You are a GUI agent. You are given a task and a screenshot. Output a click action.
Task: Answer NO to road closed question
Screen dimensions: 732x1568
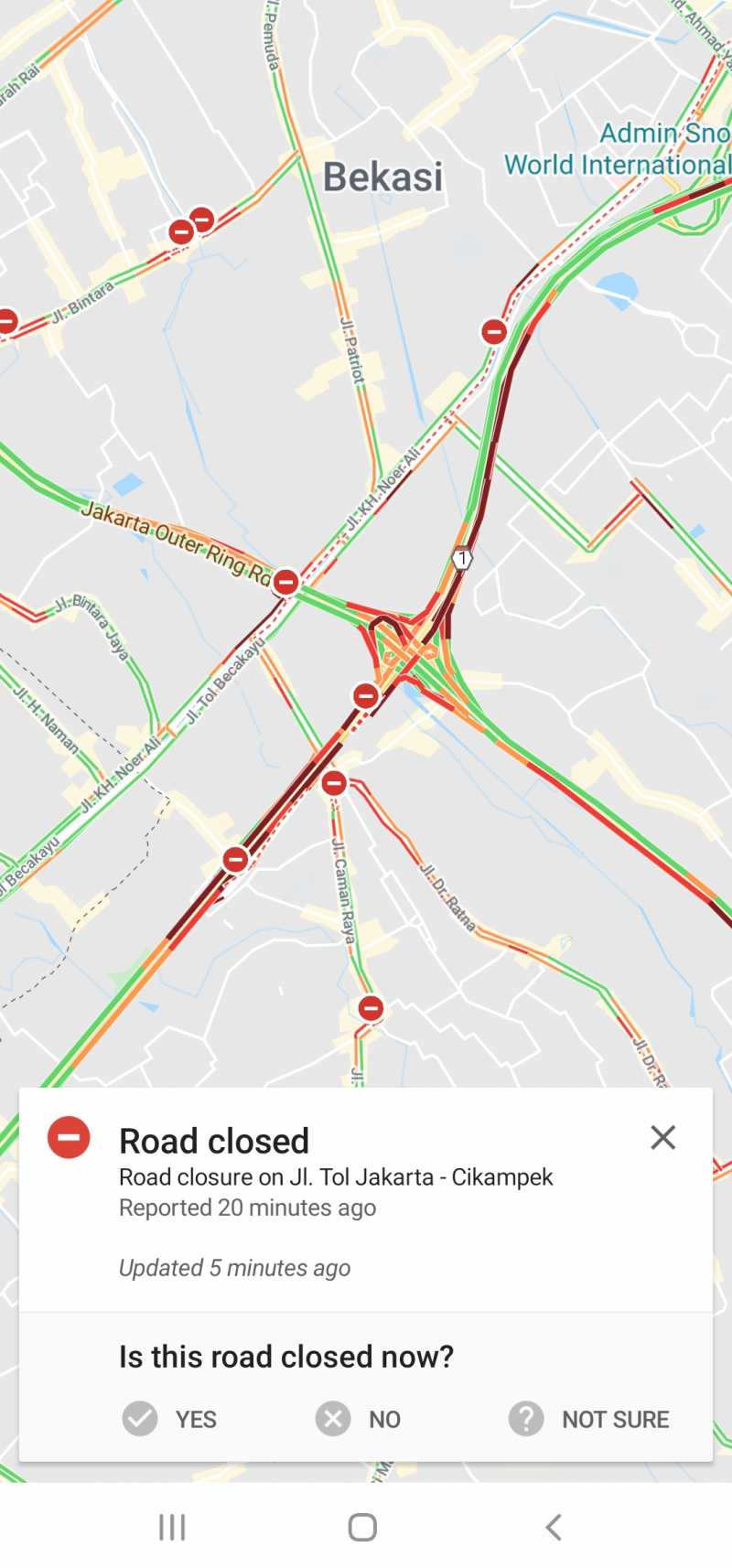point(359,1419)
